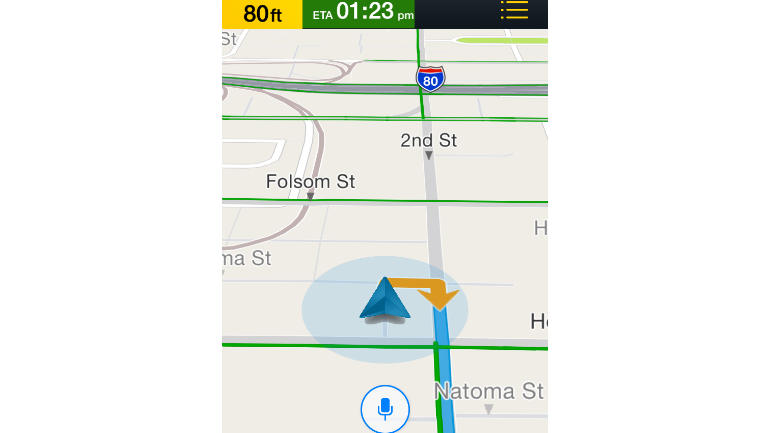Viewport: 770px width, 433px height.
Task: Open the route list menu icon
Action: click(514, 10)
